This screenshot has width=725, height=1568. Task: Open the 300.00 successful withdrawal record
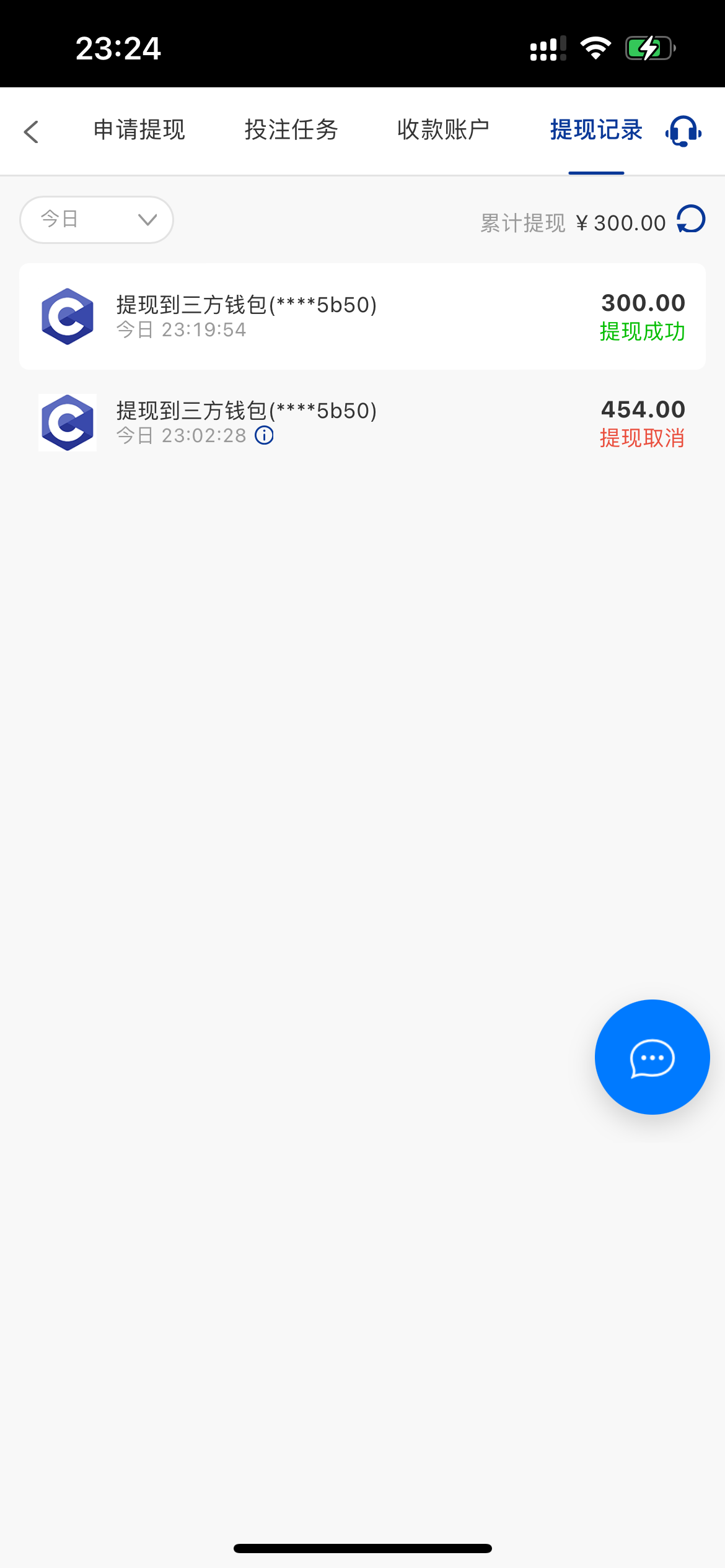(362, 316)
